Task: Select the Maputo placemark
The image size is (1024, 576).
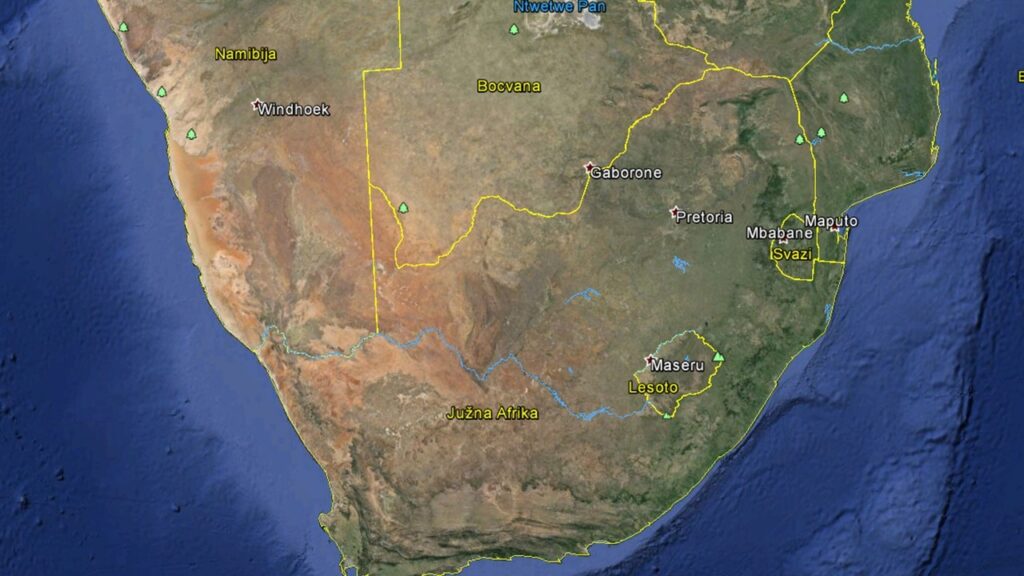Action: (834, 229)
